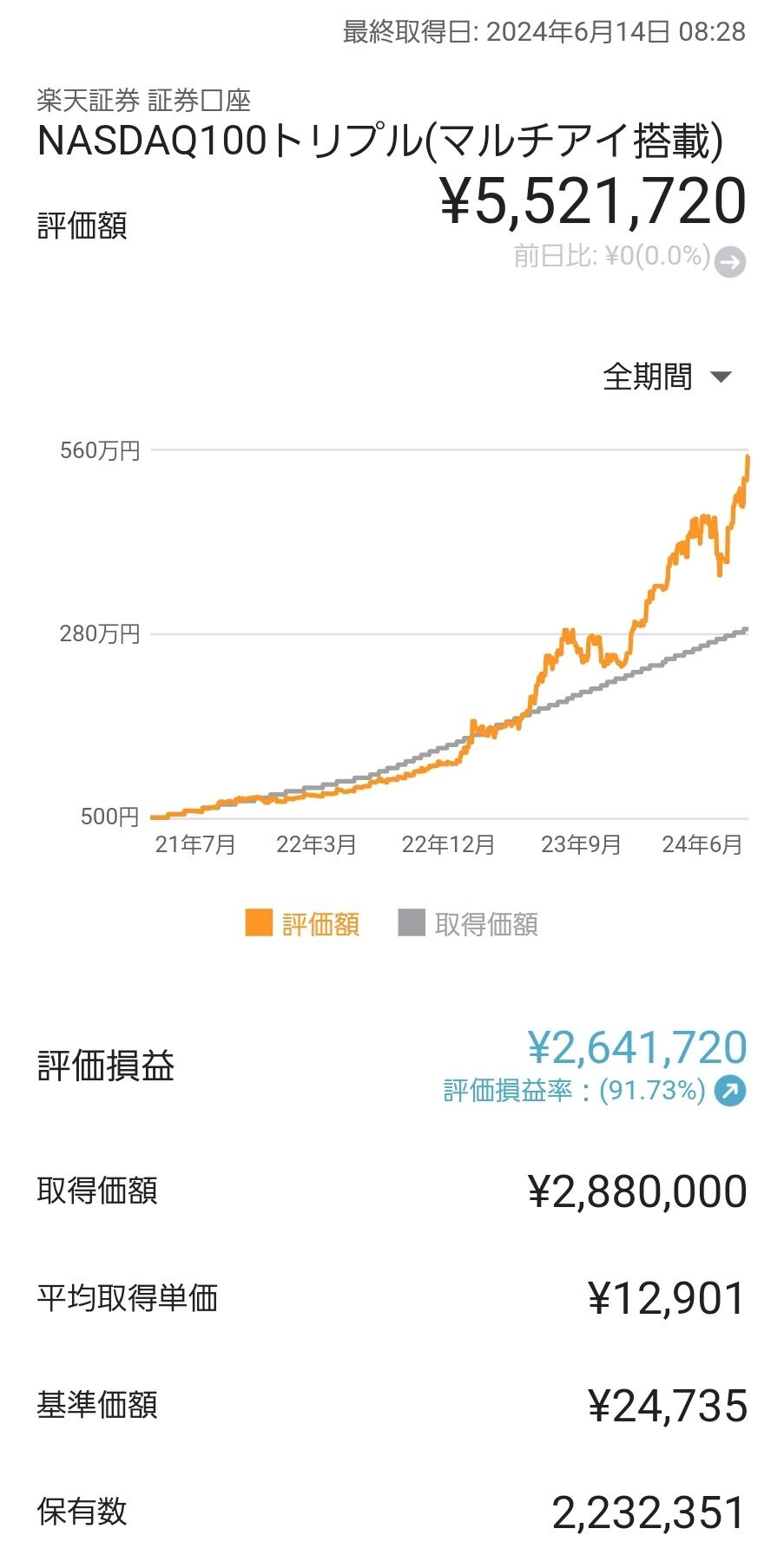The height and width of the screenshot is (1568, 784).
Task: Open the 全期間 period dropdown
Action: 667,377
